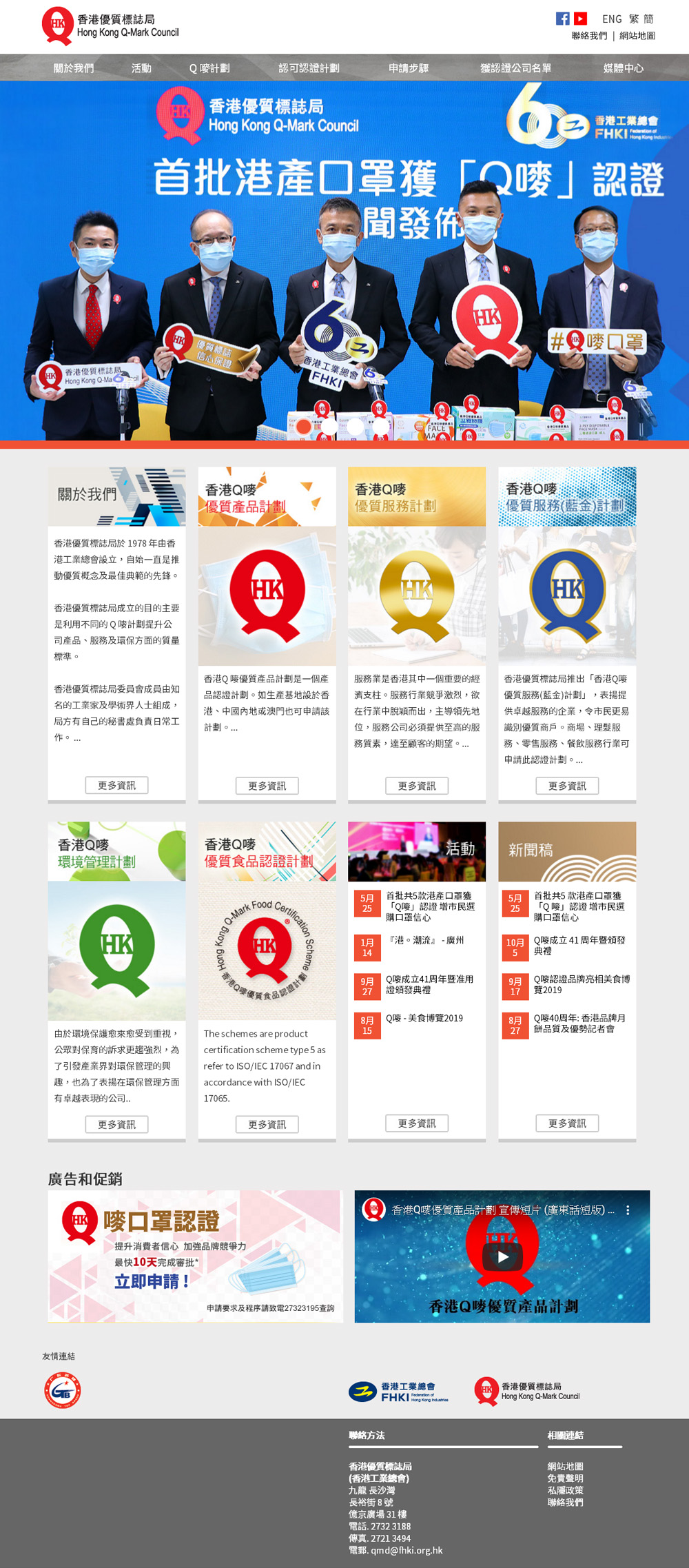The width and height of the screenshot is (689, 1568).
Task: Tap 更多資訊 under 環境管理計劃 card
Action: point(116,1124)
